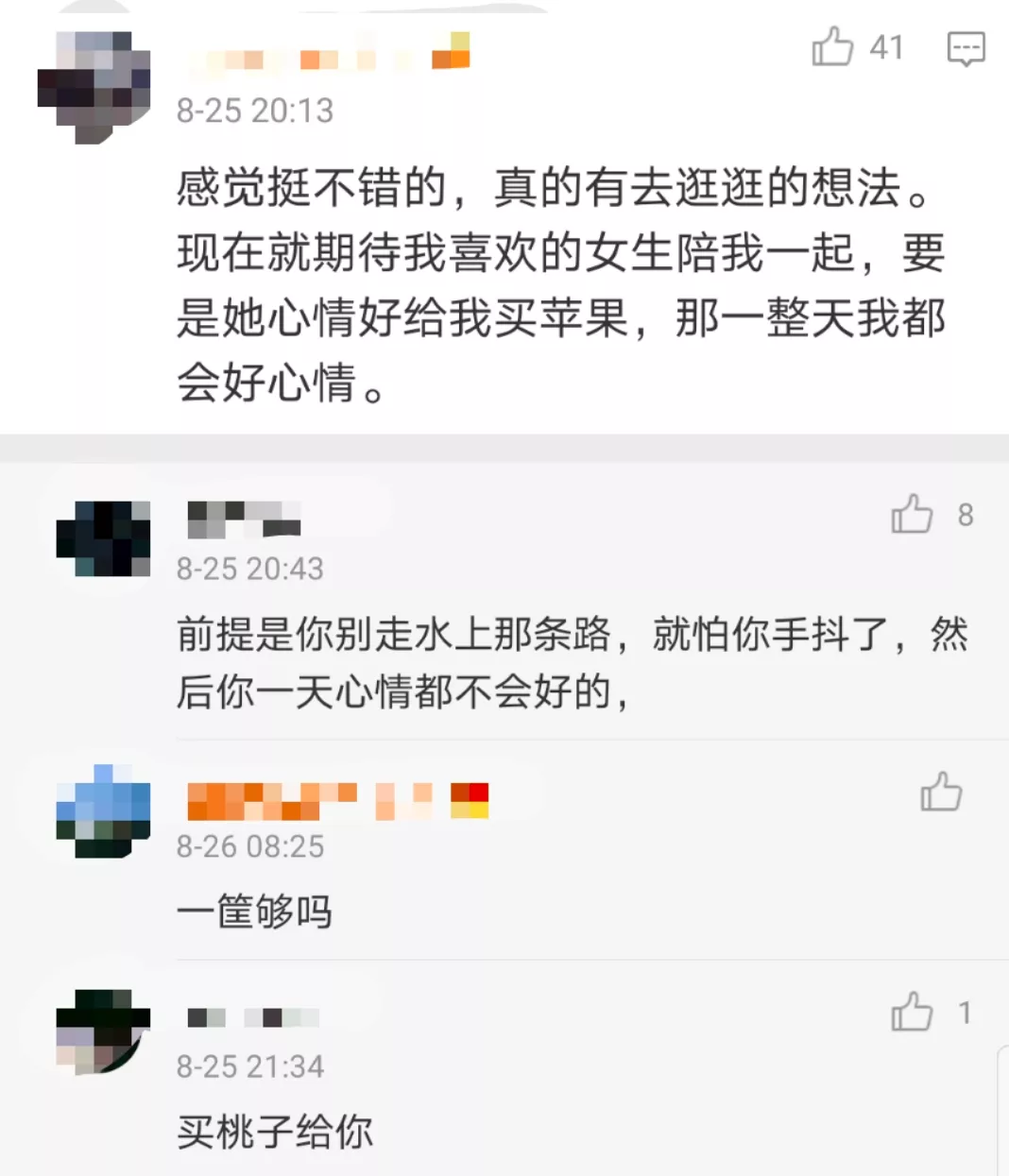Open reply icon on the 41-likes comment
The width and height of the screenshot is (1009, 1176).
[966, 48]
